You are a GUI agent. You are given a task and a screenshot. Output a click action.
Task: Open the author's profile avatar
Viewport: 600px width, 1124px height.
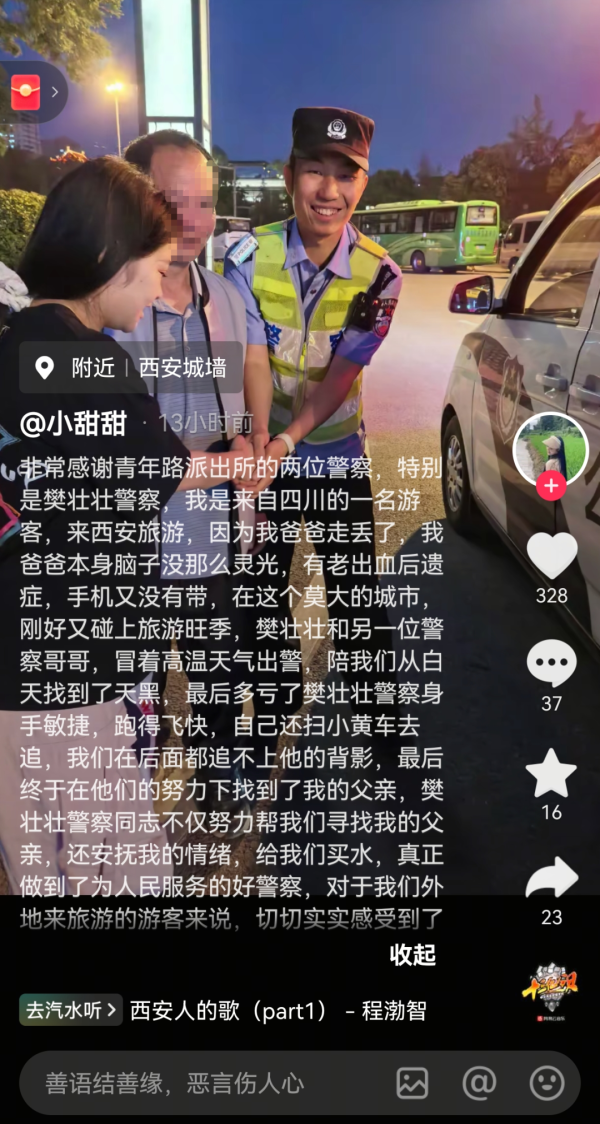coord(551,448)
